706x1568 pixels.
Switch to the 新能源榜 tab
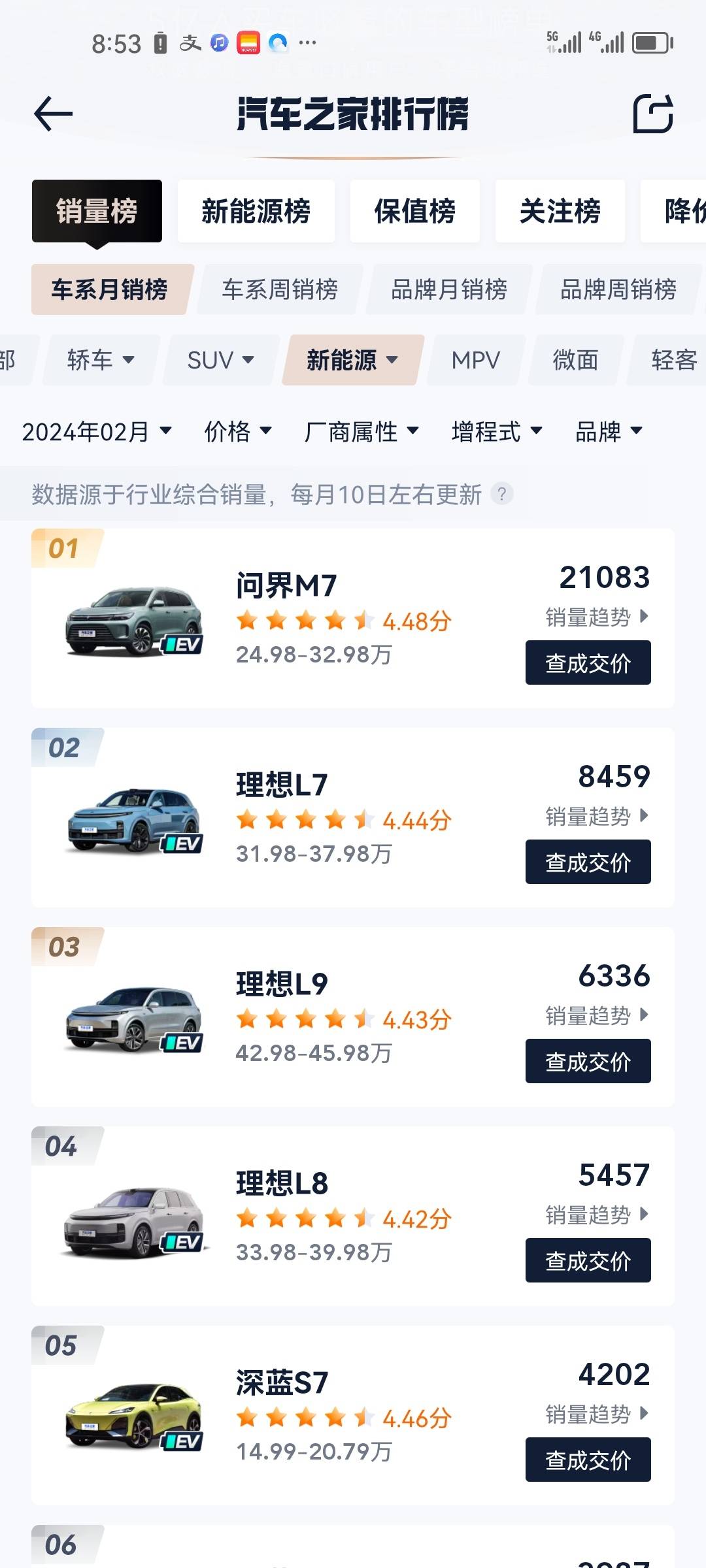256,211
